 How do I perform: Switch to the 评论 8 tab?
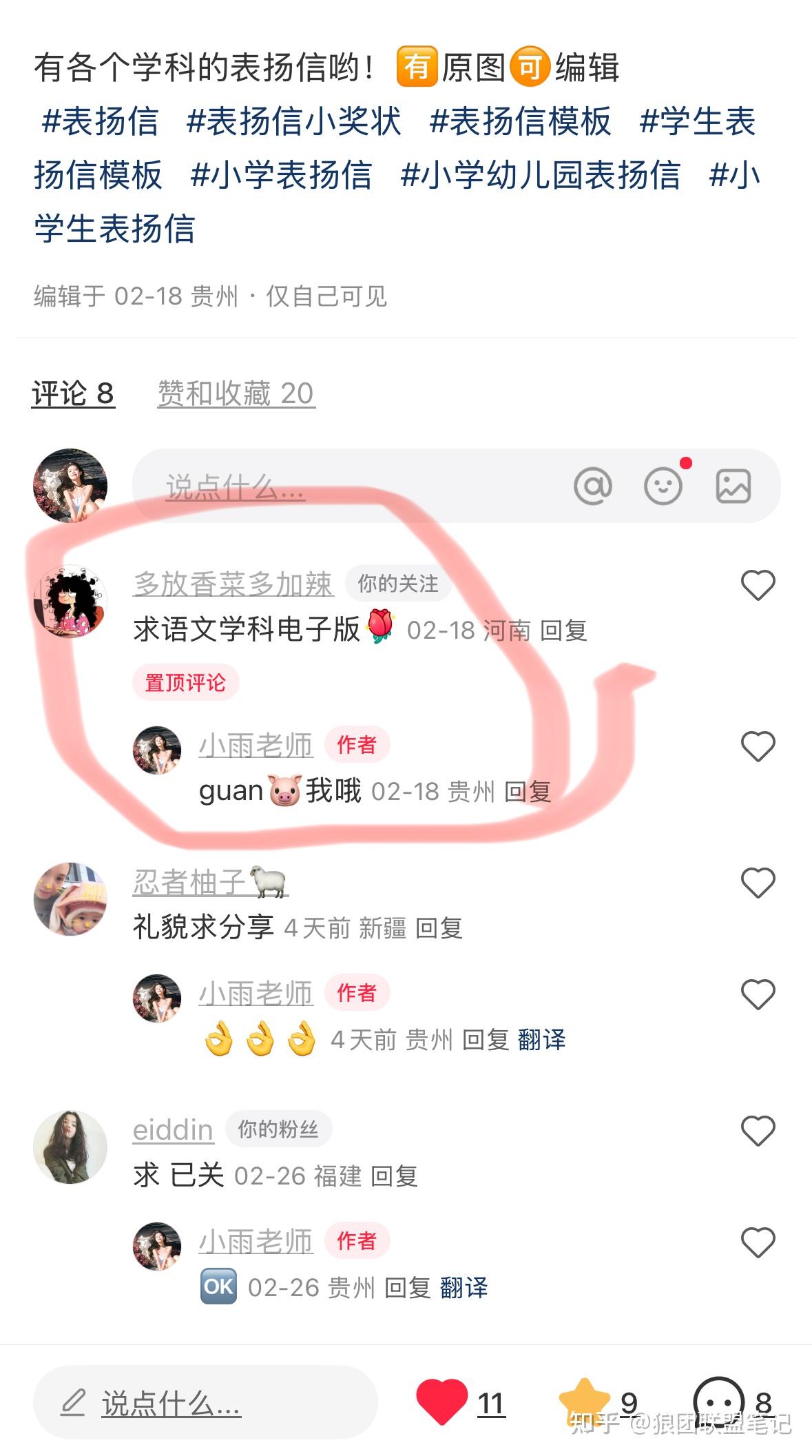[x=73, y=394]
